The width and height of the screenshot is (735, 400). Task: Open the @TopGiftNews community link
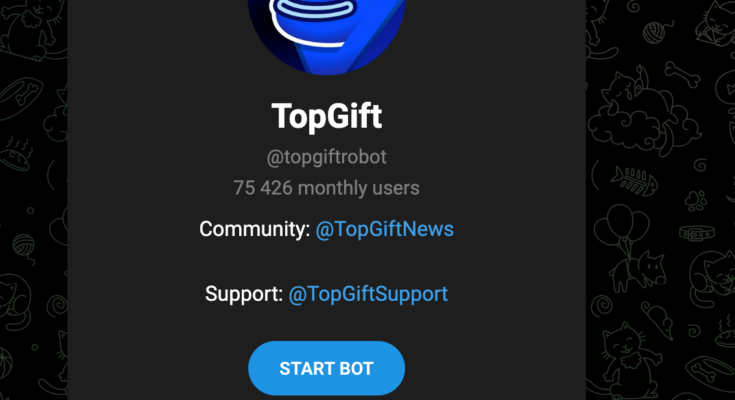[384, 229]
